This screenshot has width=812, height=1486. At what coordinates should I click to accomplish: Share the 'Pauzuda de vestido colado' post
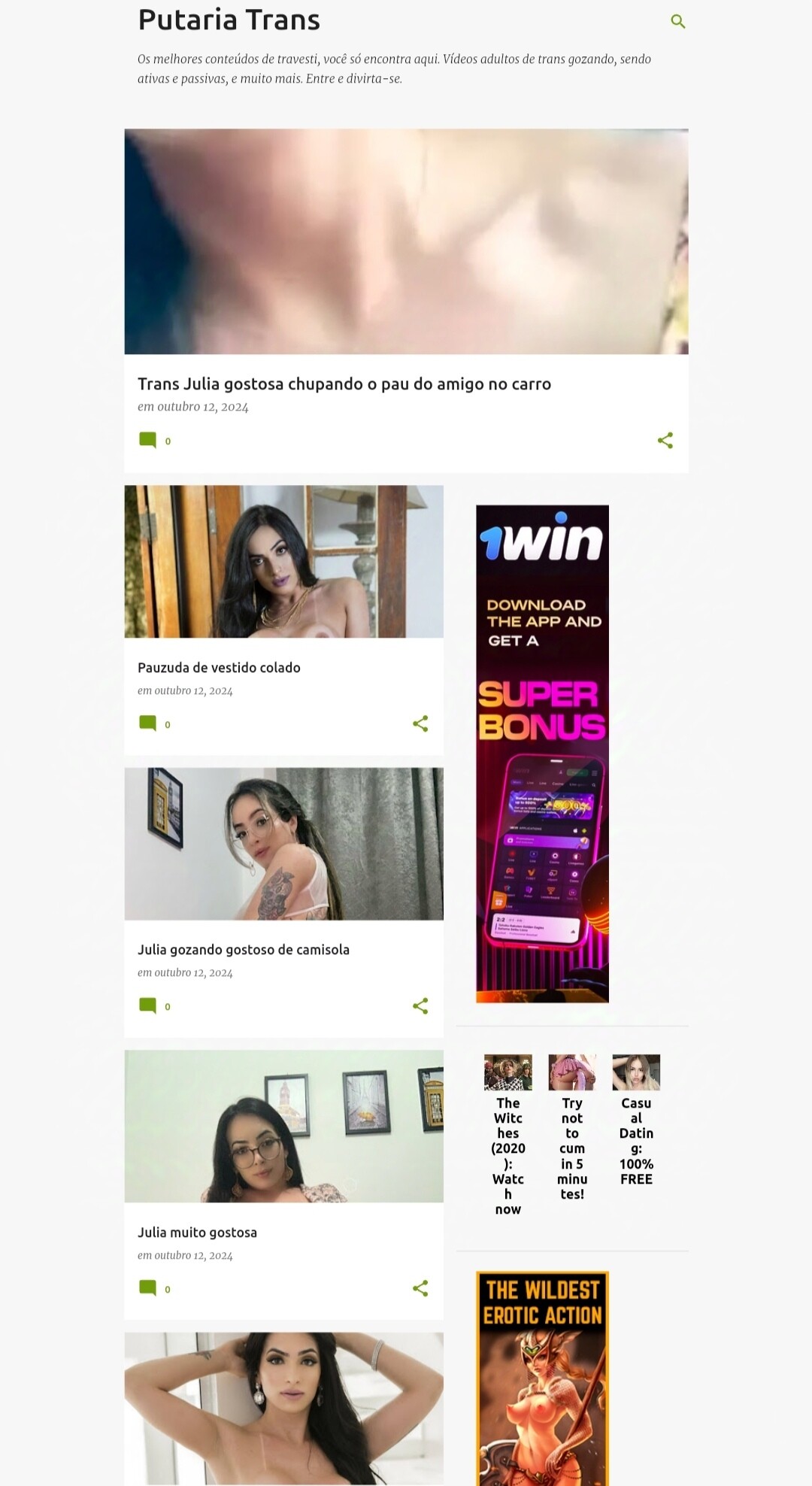420,724
